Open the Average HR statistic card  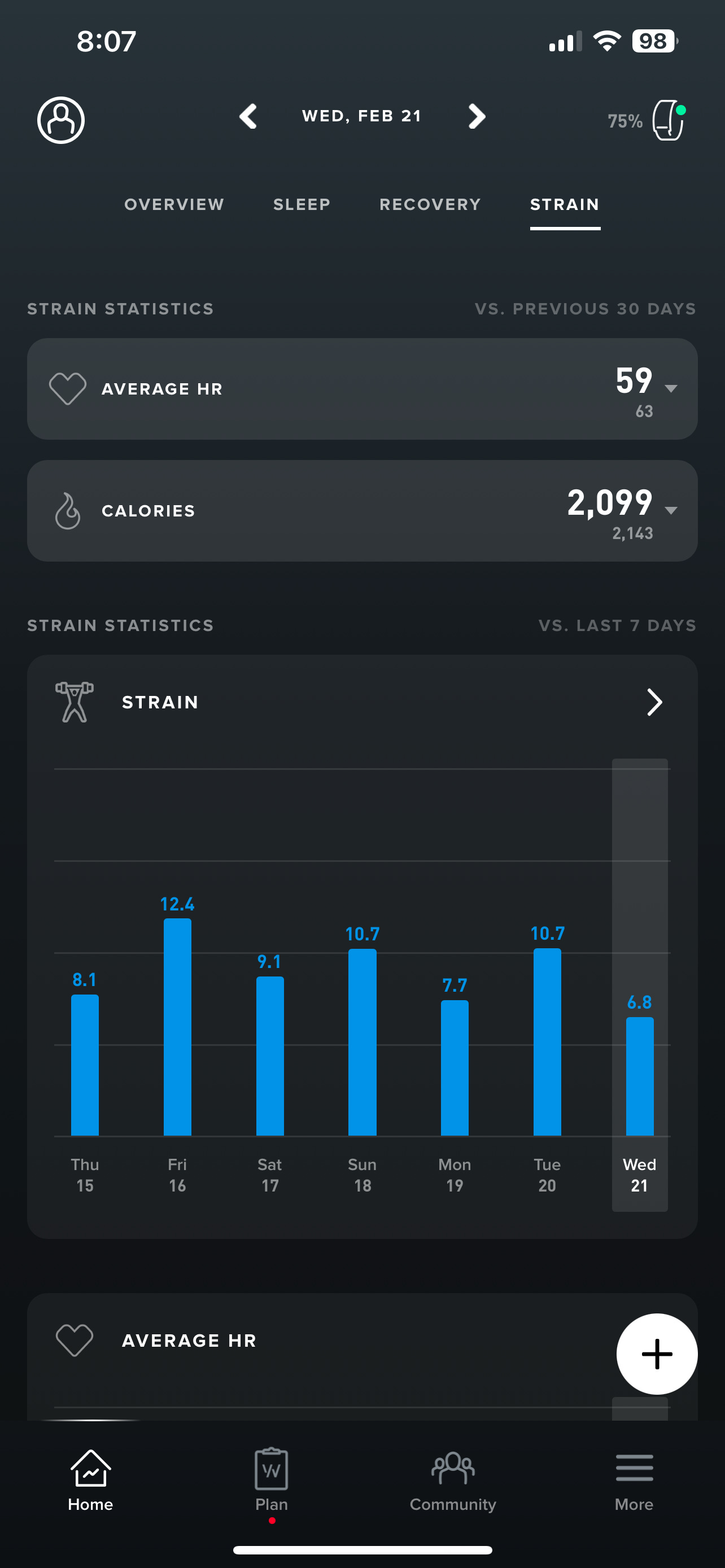click(x=362, y=389)
